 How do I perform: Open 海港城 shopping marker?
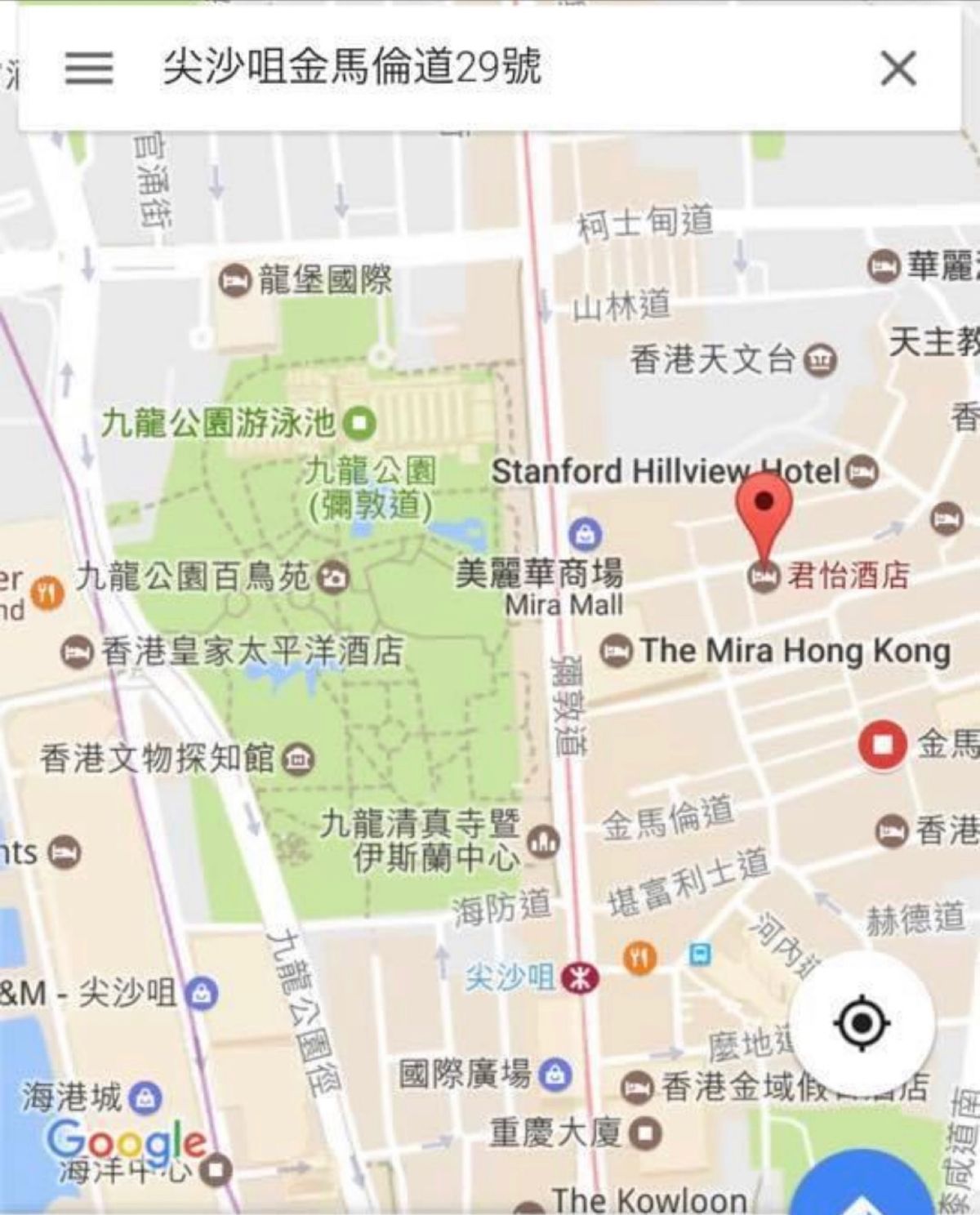[x=145, y=1098]
